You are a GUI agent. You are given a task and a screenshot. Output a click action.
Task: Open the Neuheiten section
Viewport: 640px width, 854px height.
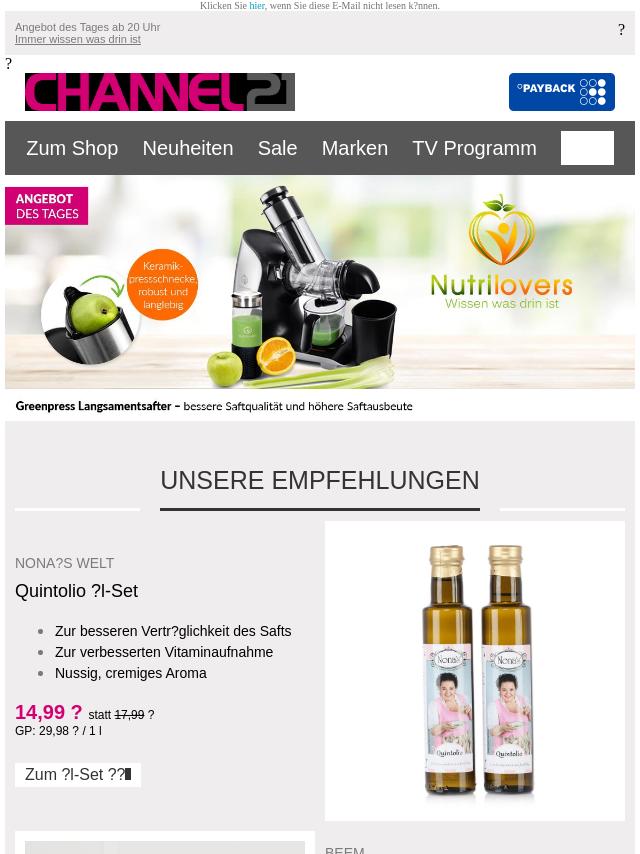[x=187, y=148]
